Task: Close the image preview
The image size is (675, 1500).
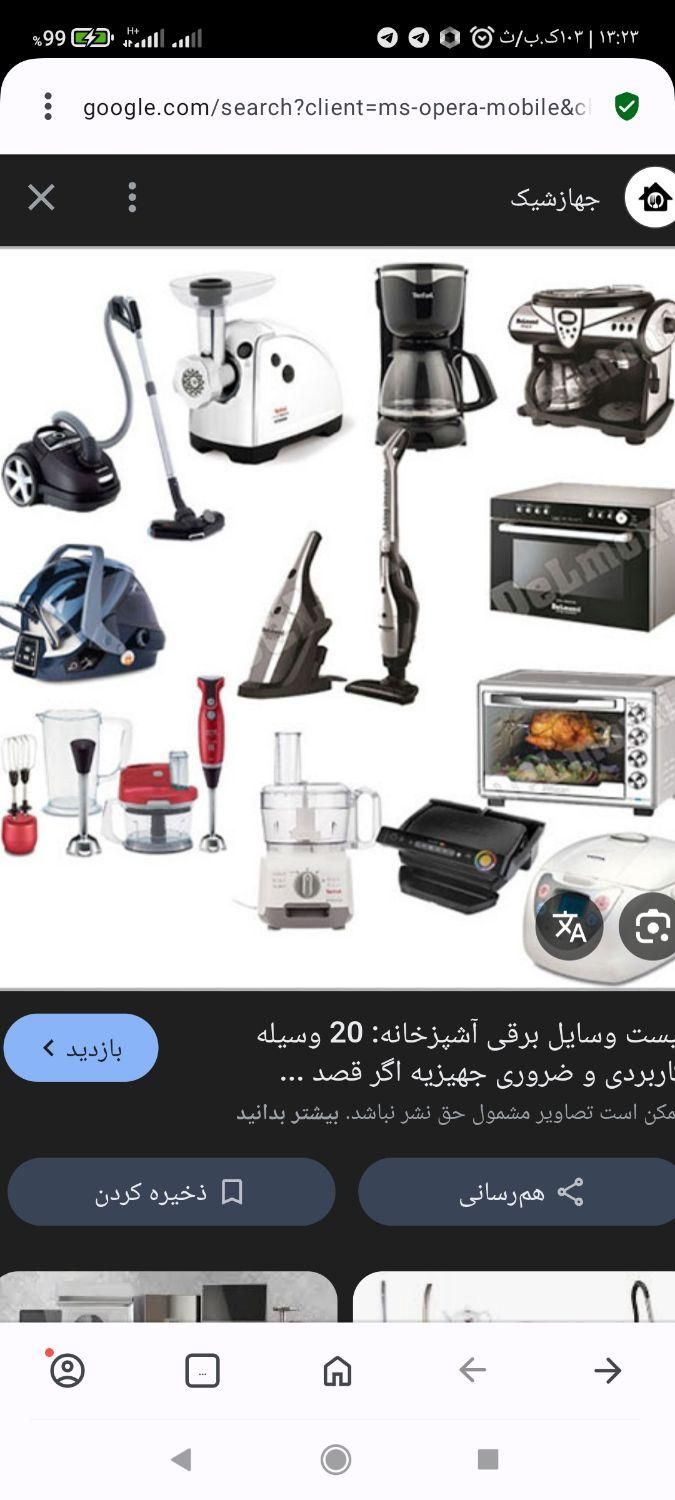Action: coord(41,198)
